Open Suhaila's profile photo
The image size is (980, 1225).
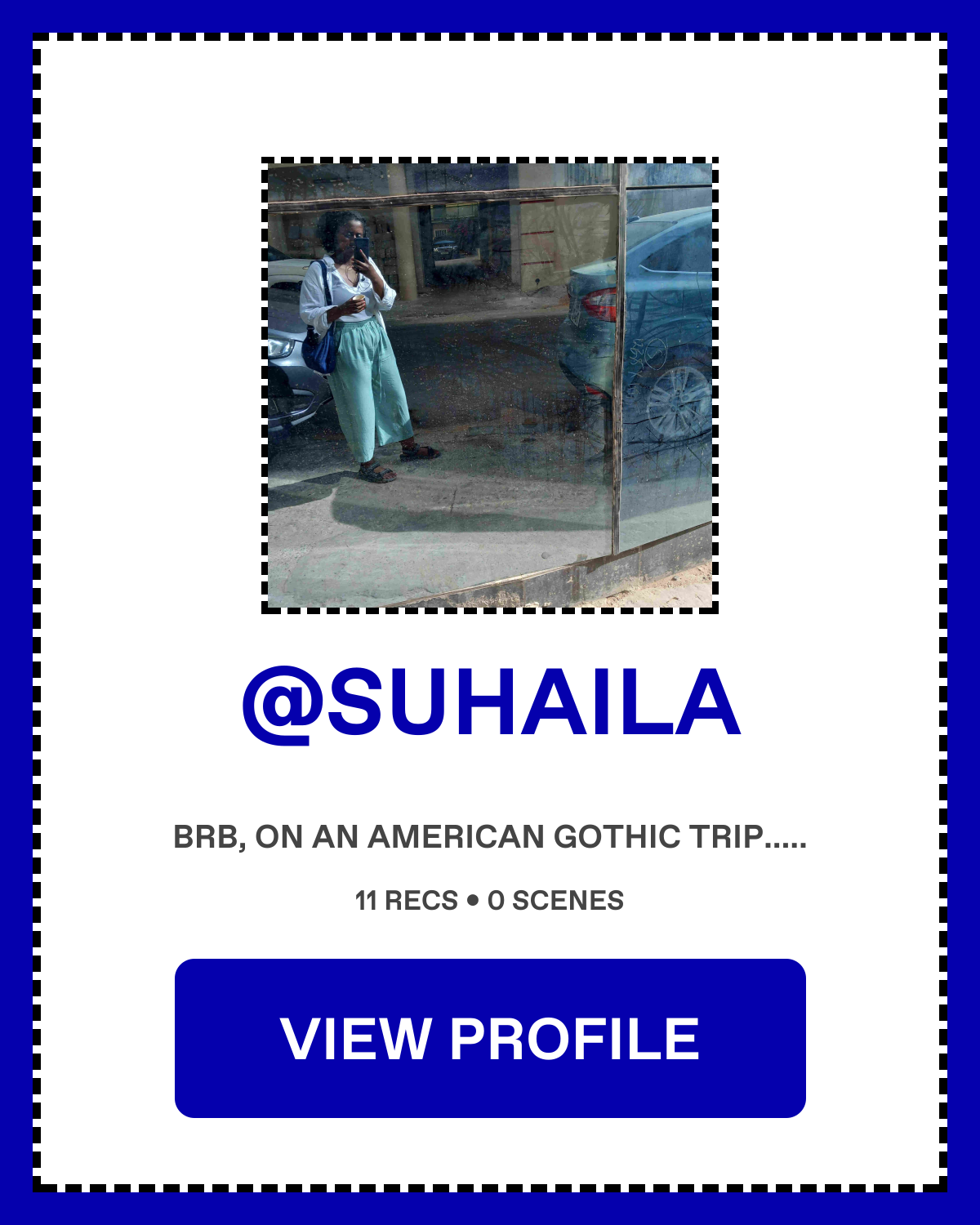[490, 385]
